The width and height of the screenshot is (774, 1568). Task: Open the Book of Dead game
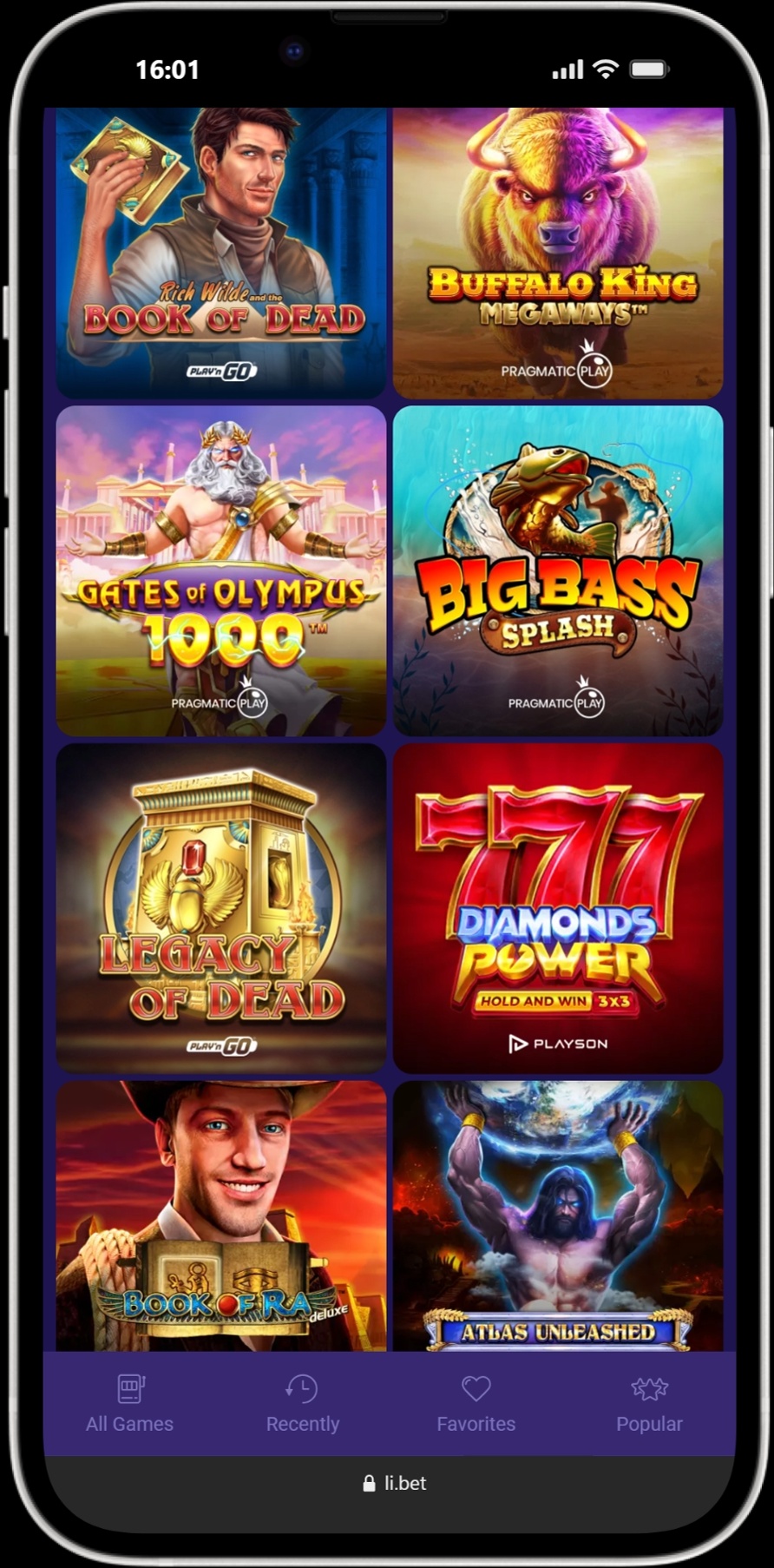221,252
